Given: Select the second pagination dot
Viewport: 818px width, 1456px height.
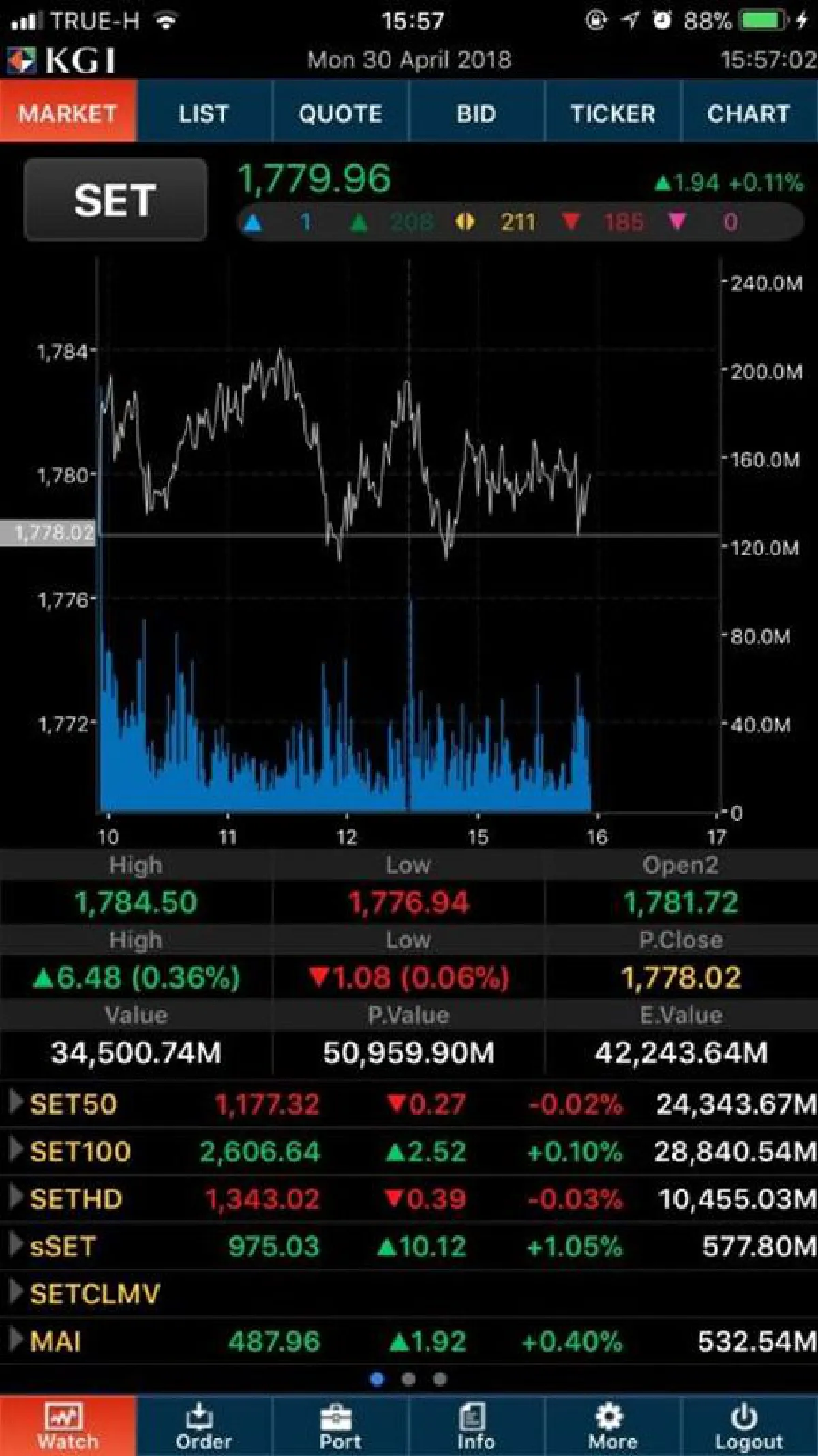Looking at the screenshot, I should pyautogui.click(x=409, y=1377).
